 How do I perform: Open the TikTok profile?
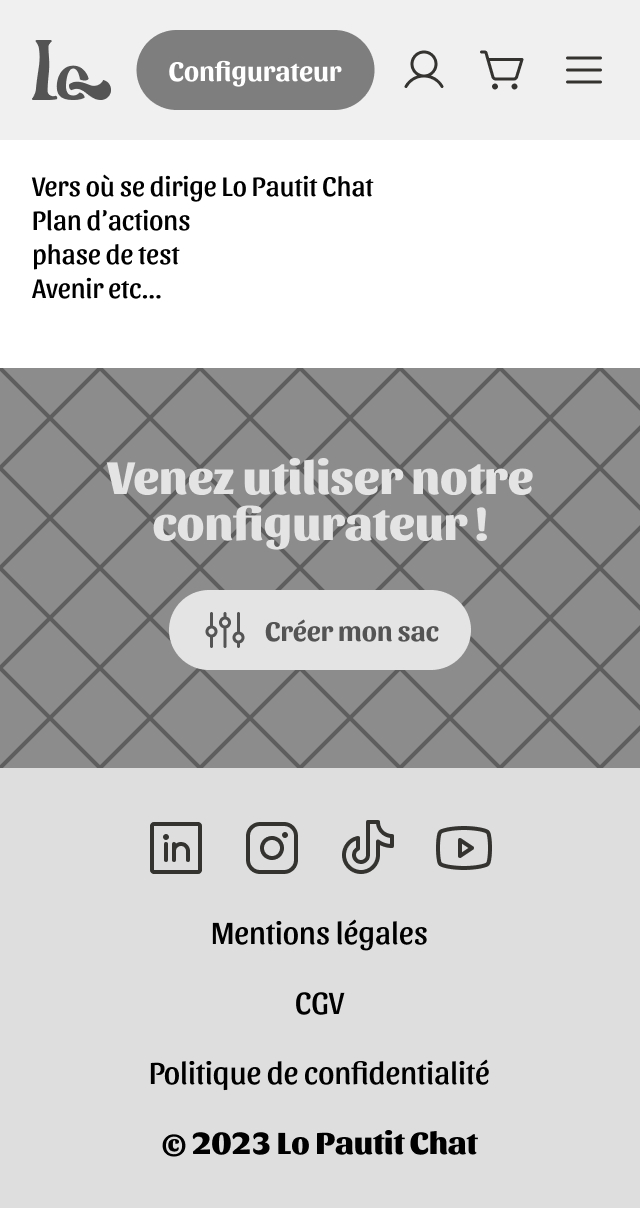(x=367, y=848)
